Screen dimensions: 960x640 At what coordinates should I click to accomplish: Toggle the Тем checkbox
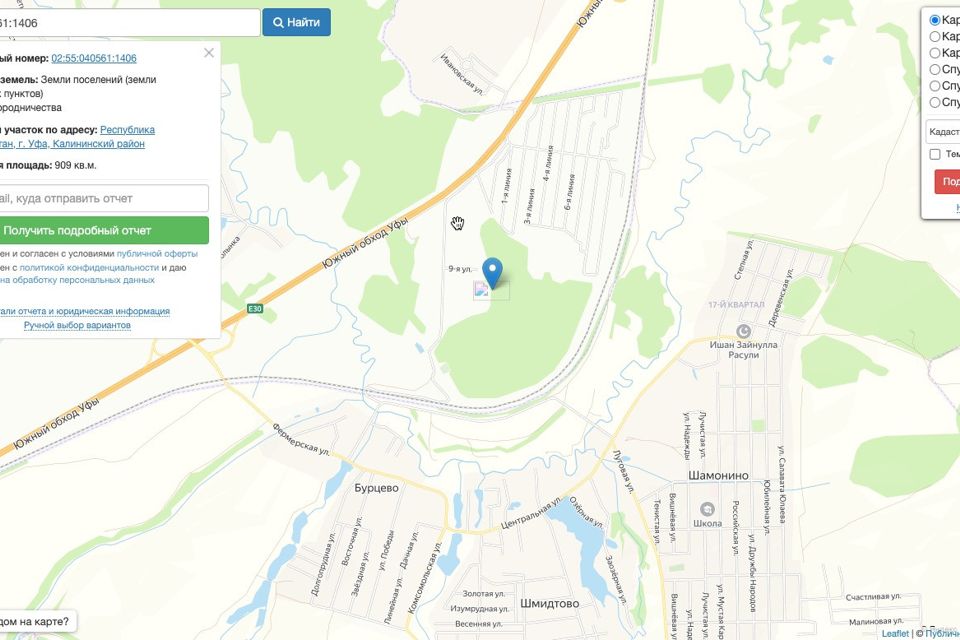(935, 154)
